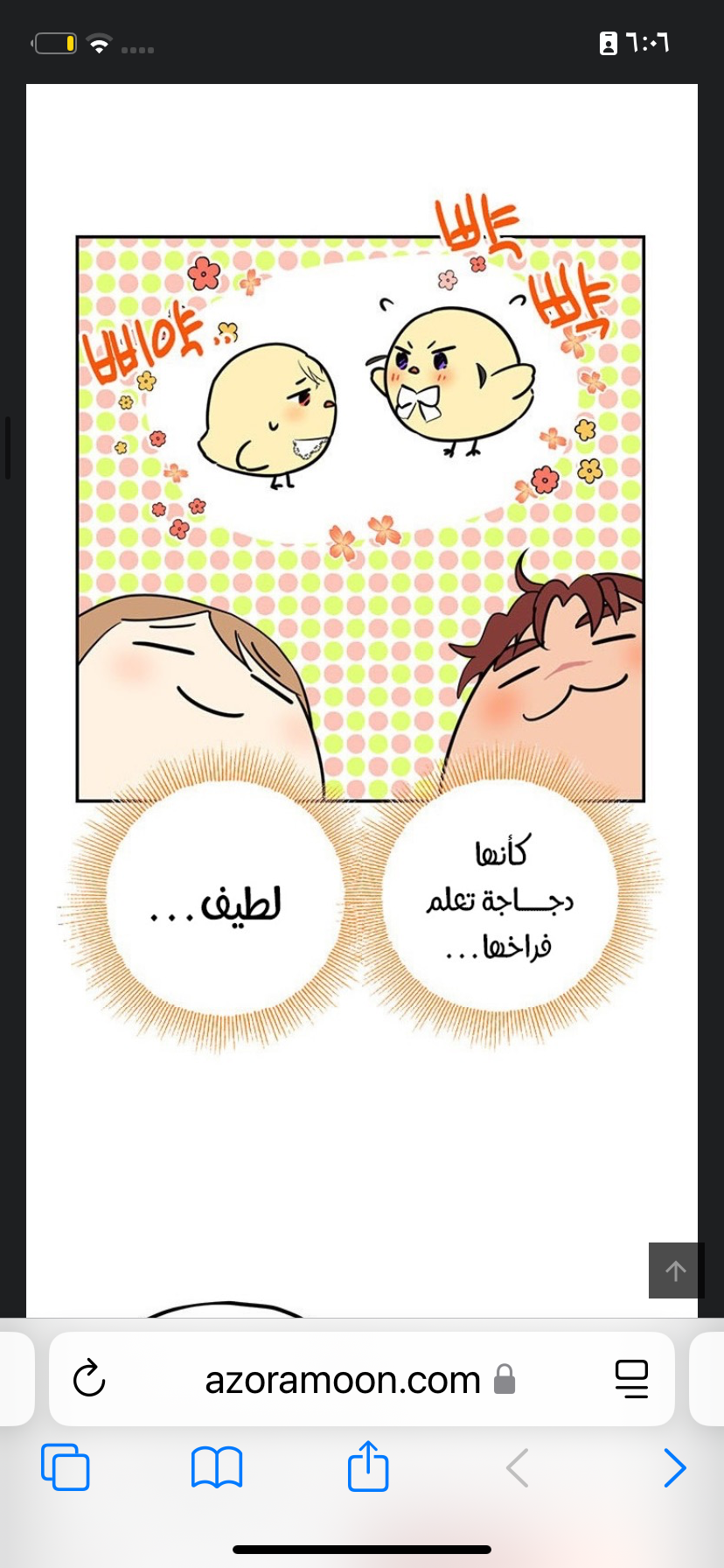This screenshot has height=1568, width=724.
Task: Open the bookmarks
Action: pos(217,1467)
